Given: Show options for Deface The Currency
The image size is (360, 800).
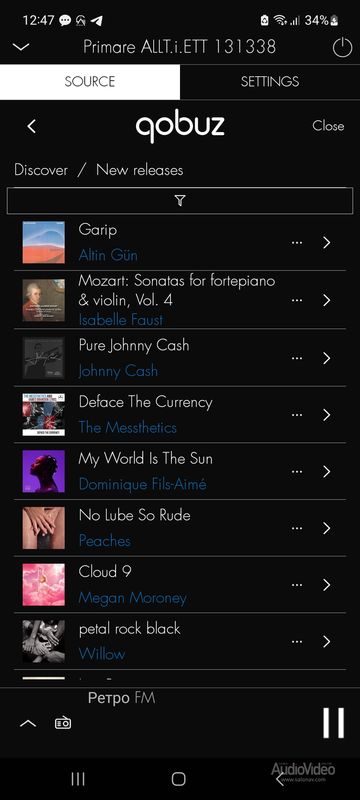Looking at the screenshot, I should (297, 415).
